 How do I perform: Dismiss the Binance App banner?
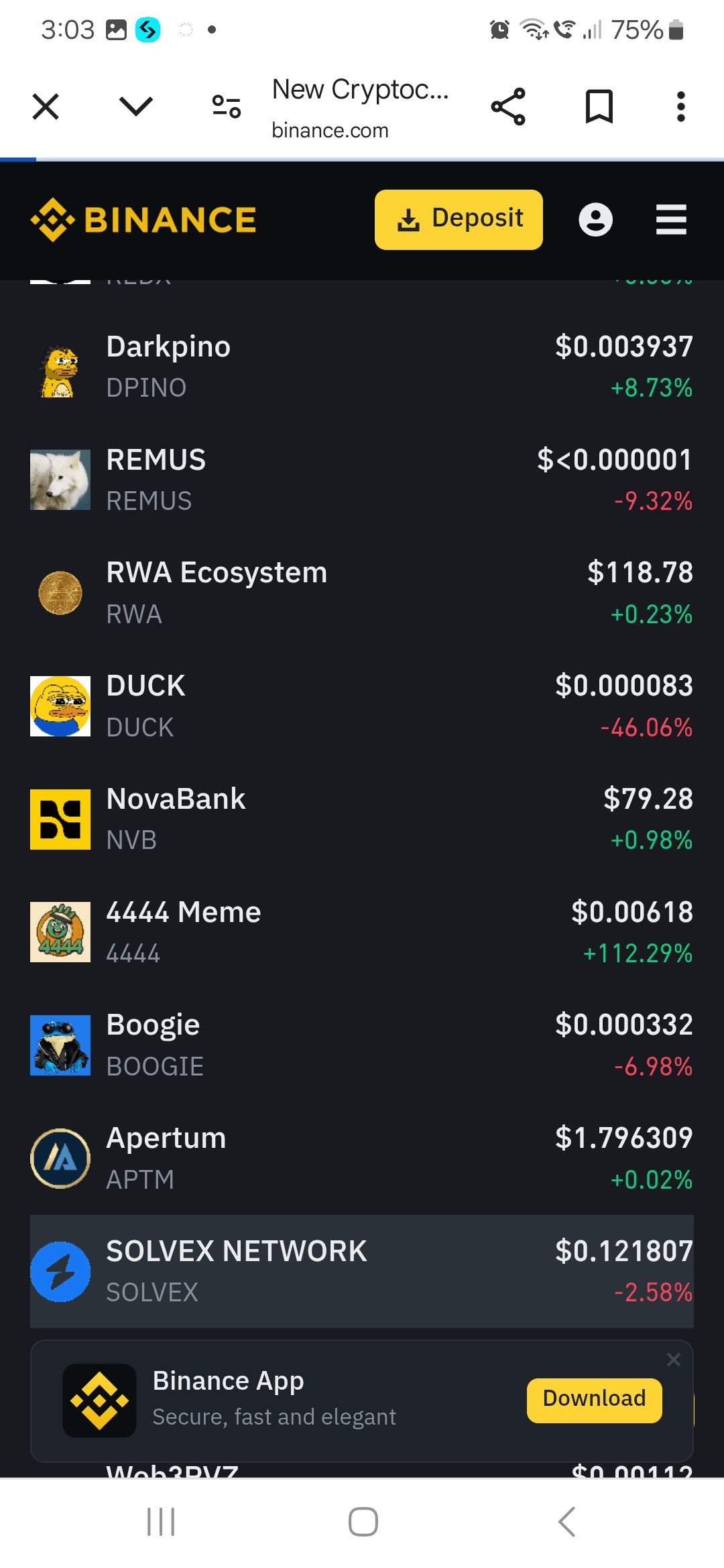[673, 1360]
